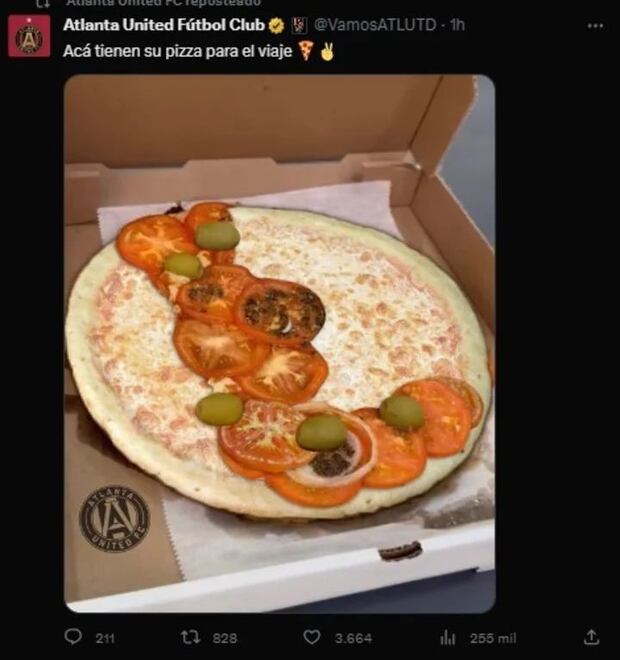Open the post's three-dot overflow menu

point(595,25)
